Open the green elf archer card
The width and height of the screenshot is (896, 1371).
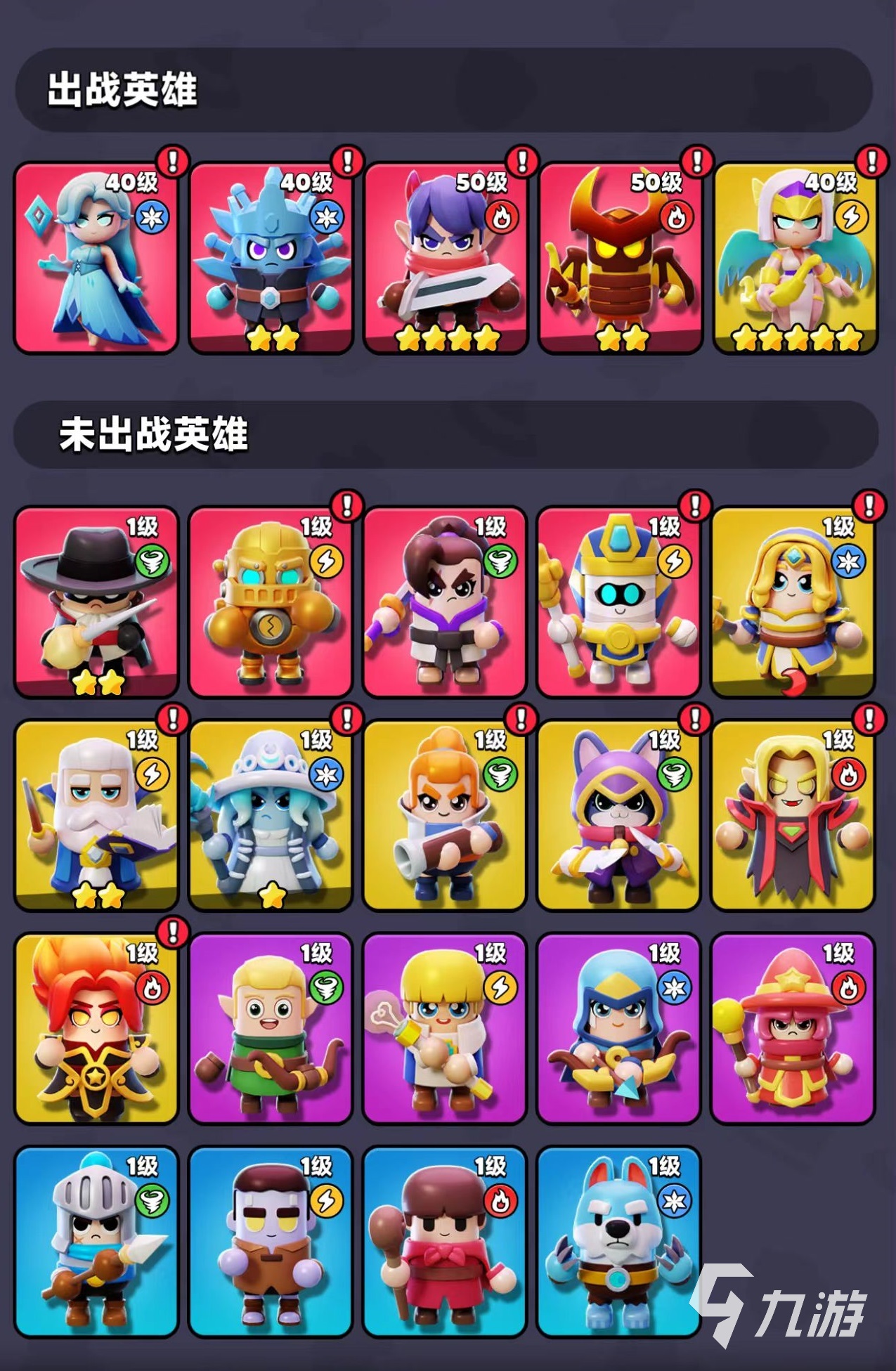tap(271, 1029)
